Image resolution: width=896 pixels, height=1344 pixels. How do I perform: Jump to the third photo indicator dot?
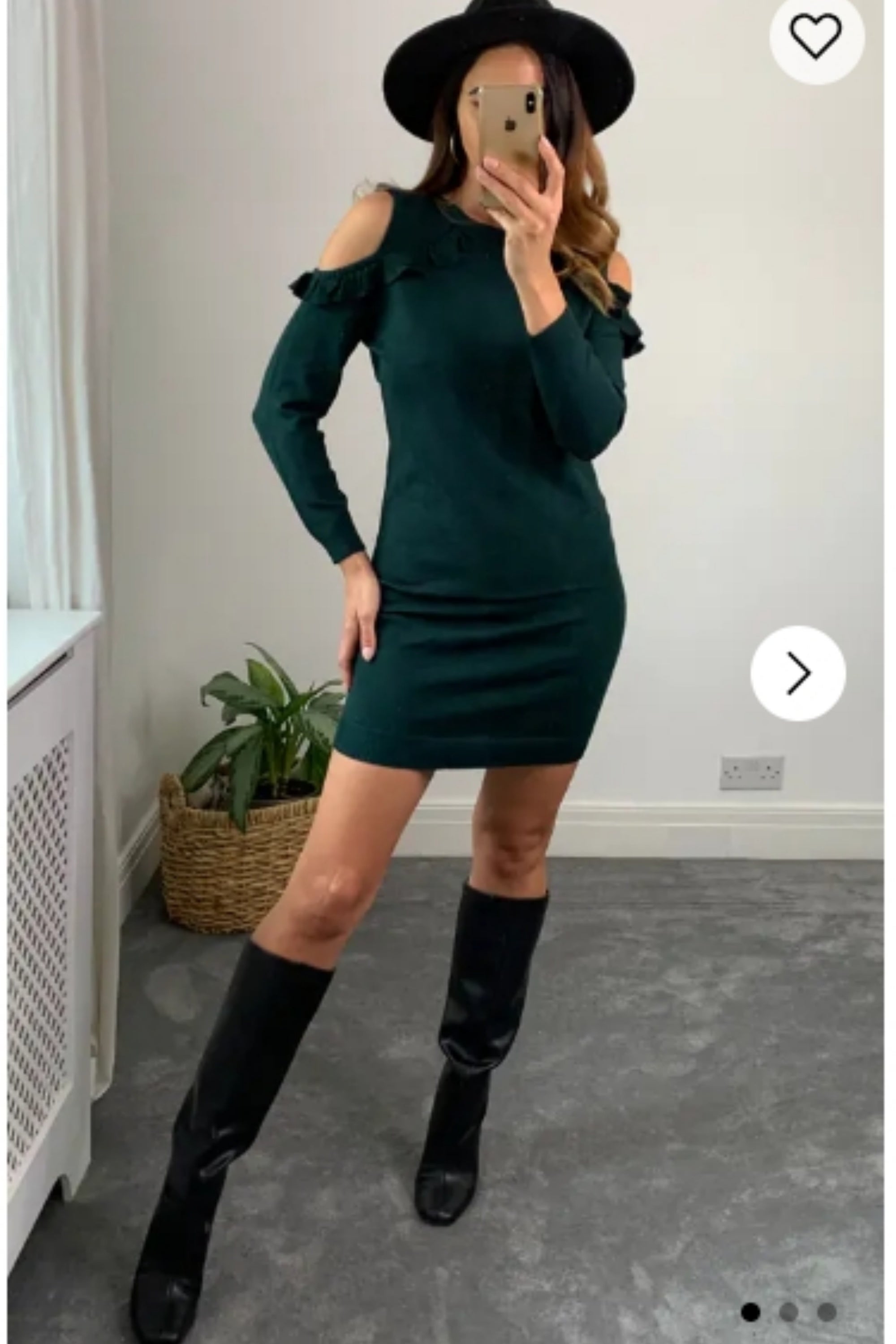click(x=826, y=1296)
